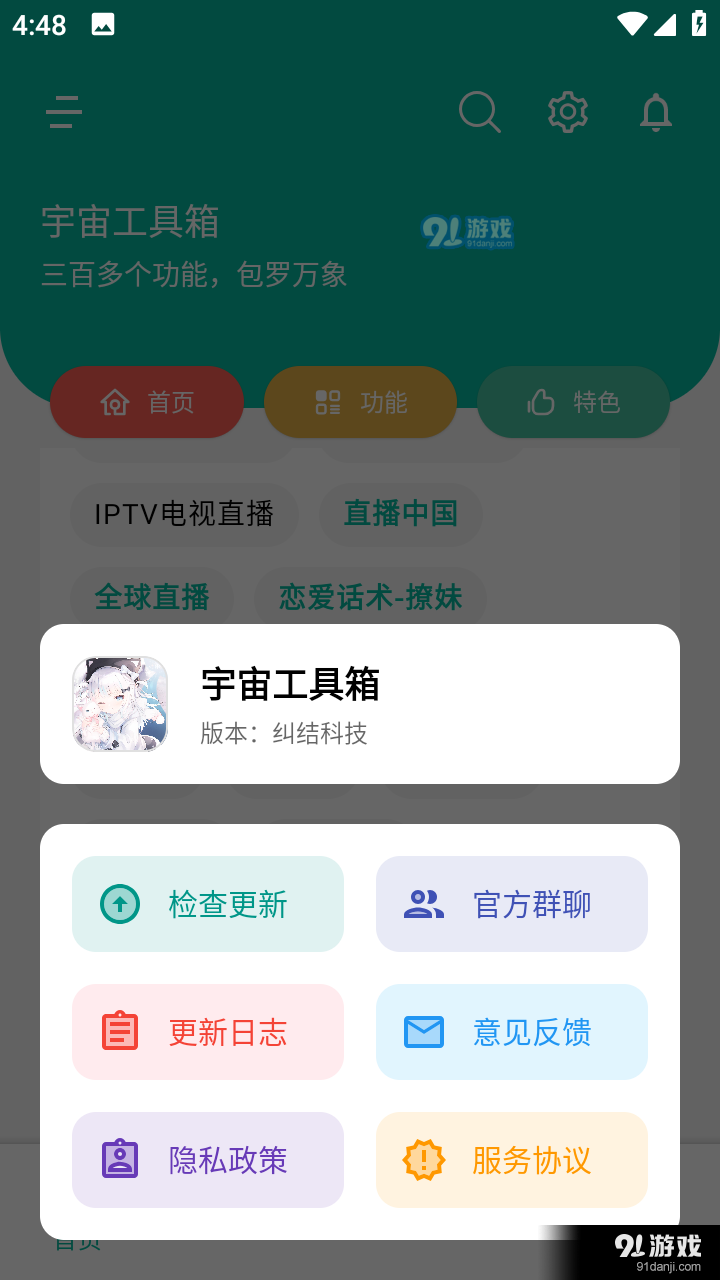Tap the 宇宙工具箱 app icon thumbnail
Image resolution: width=720 pixels, height=1280 pixels.
point(120,704)
